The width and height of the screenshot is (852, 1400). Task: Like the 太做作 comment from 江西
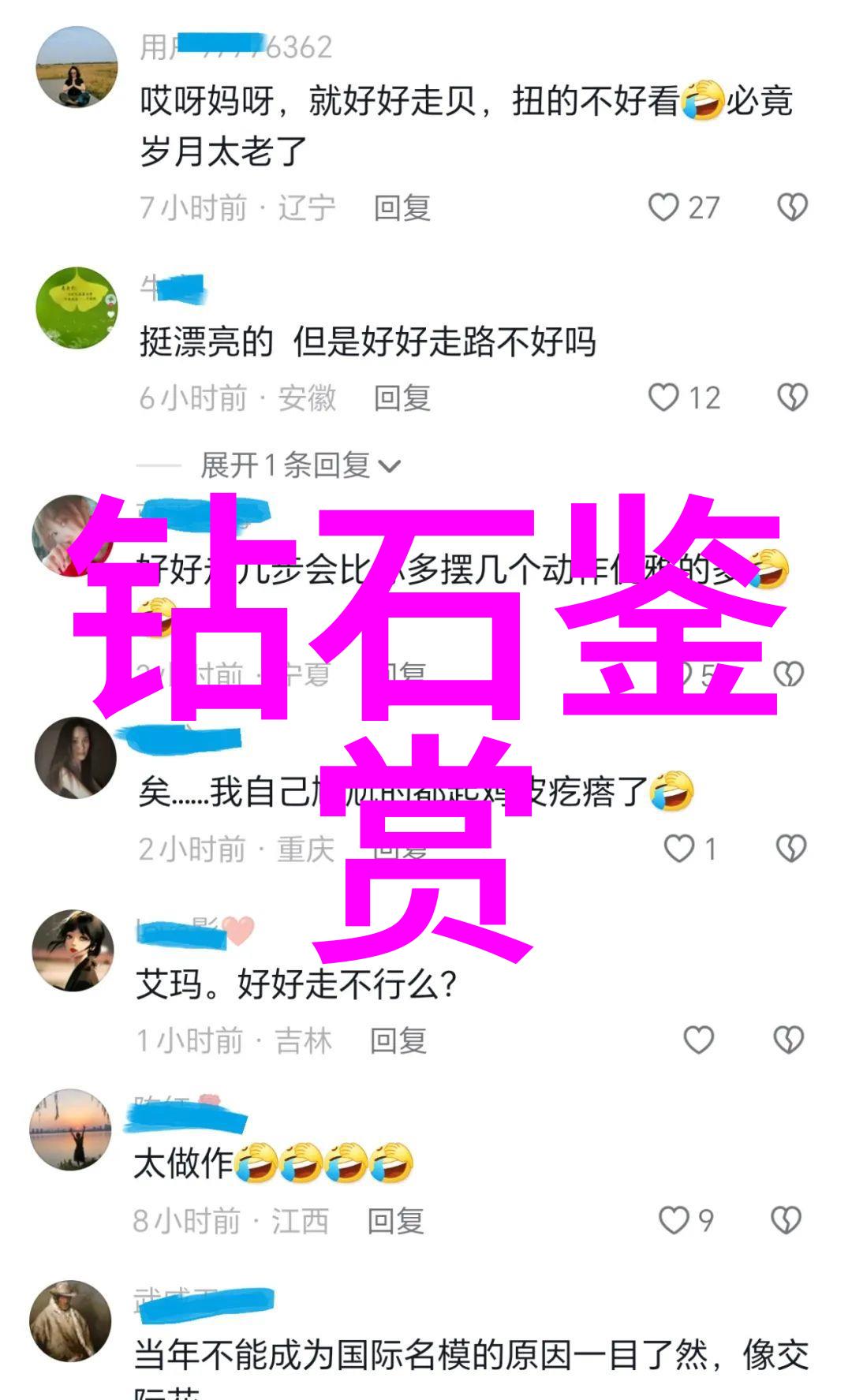(674, 1220)
